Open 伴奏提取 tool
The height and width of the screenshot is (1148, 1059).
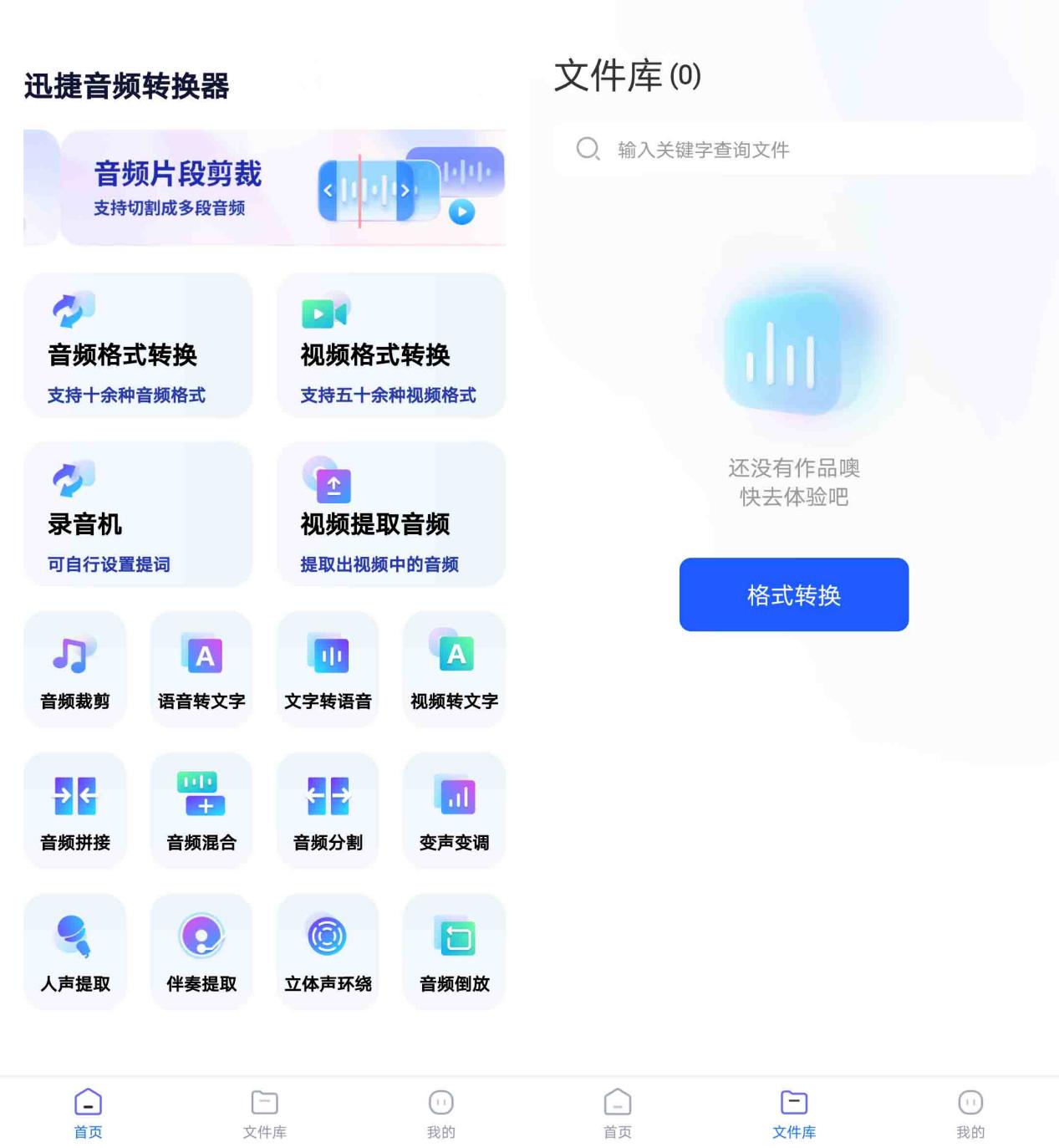pos(201,952)
